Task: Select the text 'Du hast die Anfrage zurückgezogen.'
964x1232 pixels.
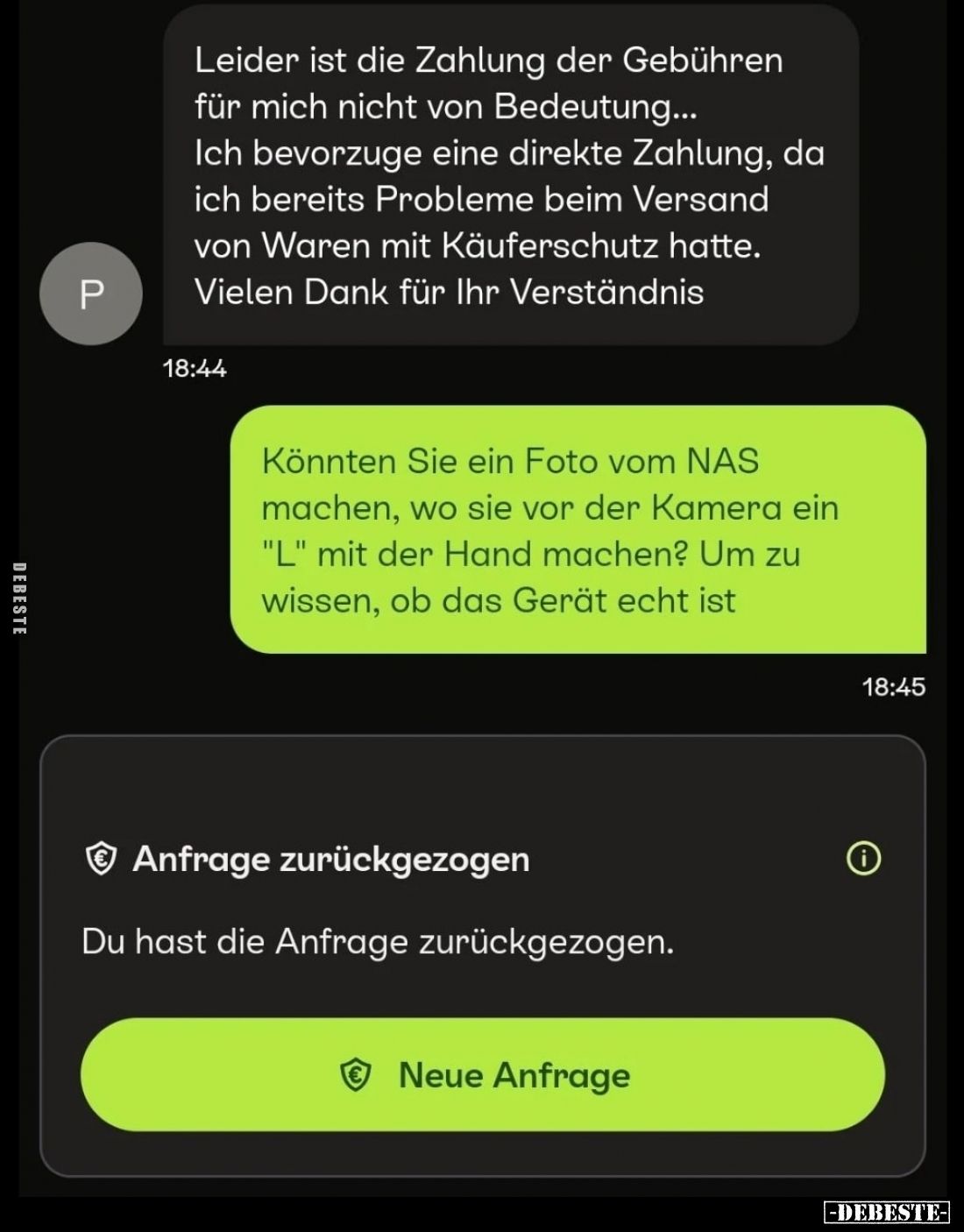Action: pos(377,942)
